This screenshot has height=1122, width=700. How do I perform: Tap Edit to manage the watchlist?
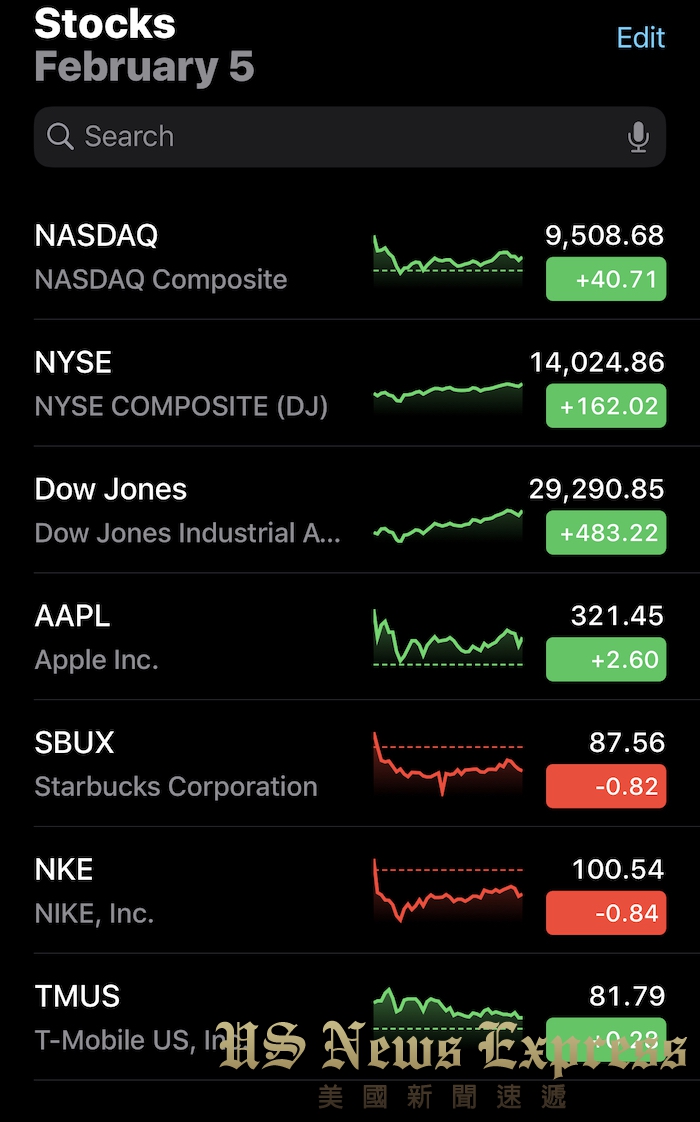coord(641,37)
